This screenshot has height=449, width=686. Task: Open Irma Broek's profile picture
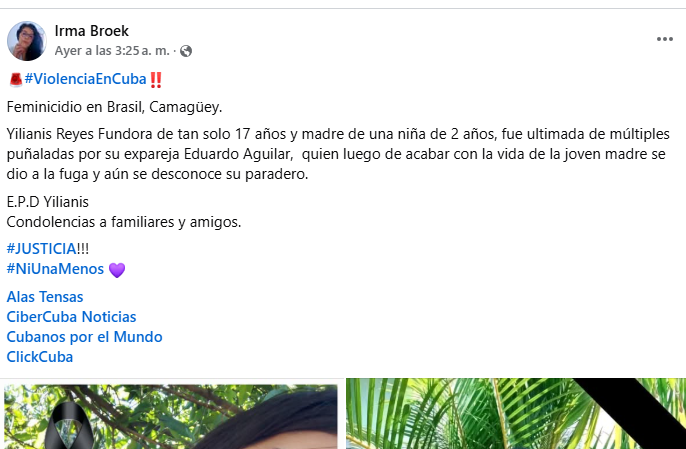(26, 41)
